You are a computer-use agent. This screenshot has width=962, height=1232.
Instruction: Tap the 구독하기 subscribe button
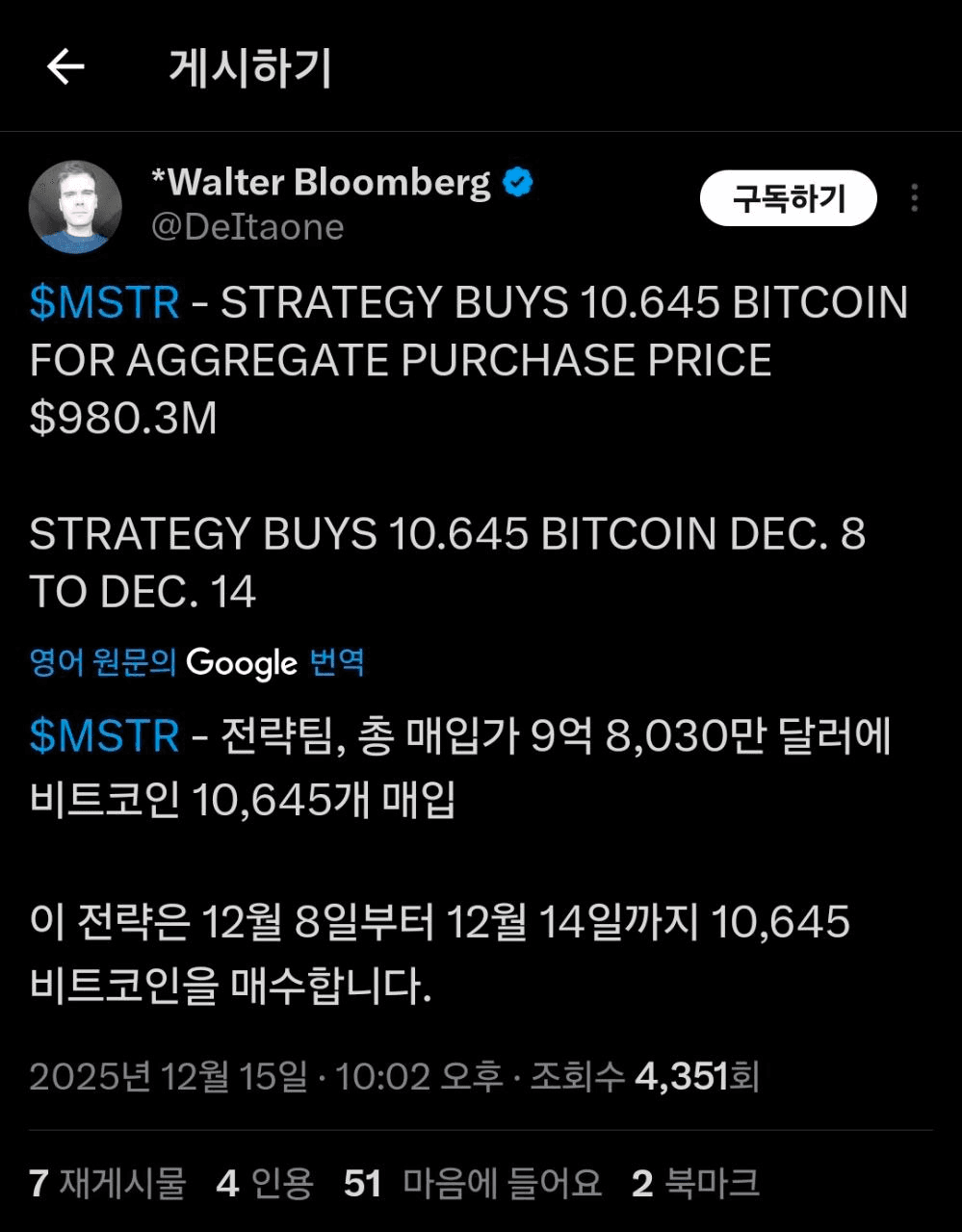788,198
